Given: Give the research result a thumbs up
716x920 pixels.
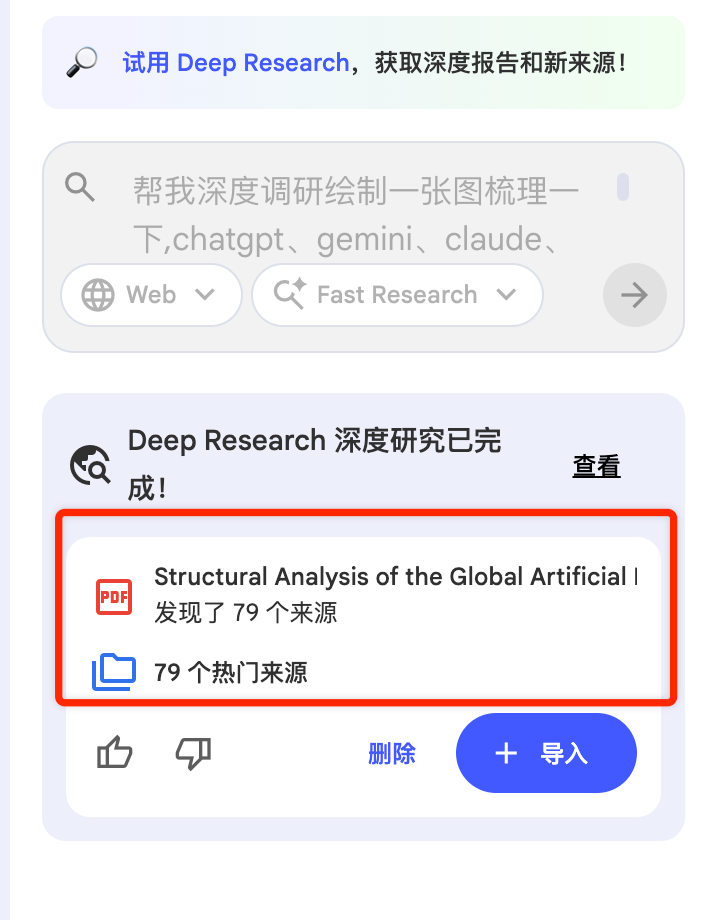Looking at the screenshot, I should [115, 753].
